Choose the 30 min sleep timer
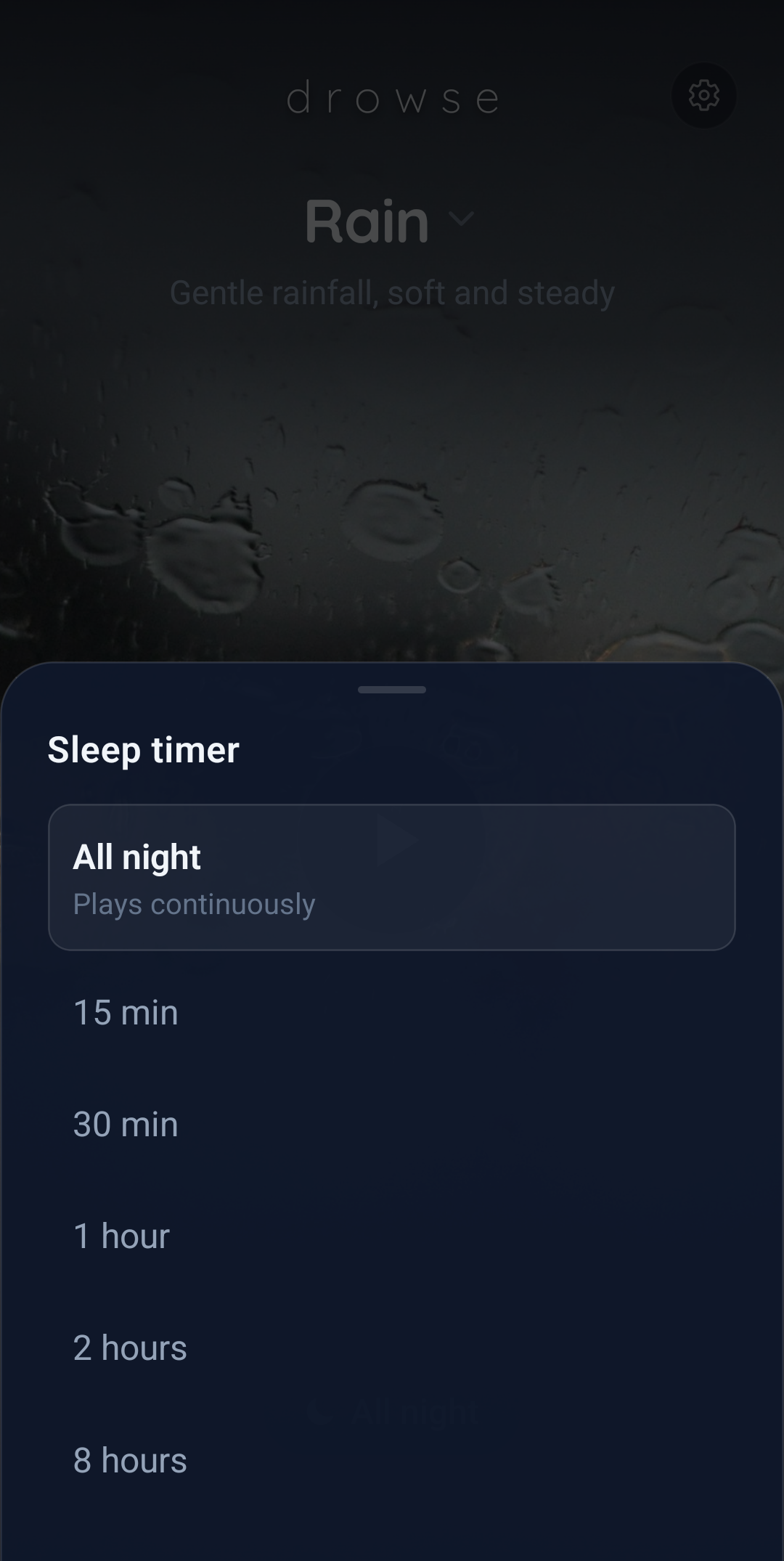The image size is (784, 1561). (392, 1124)
